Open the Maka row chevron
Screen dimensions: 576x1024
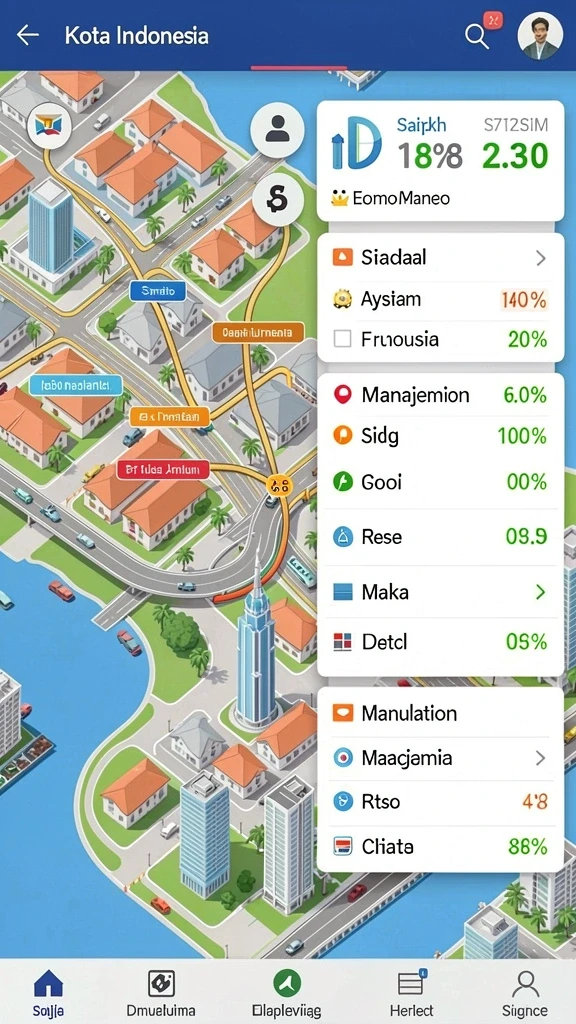[x=540, y=592]
